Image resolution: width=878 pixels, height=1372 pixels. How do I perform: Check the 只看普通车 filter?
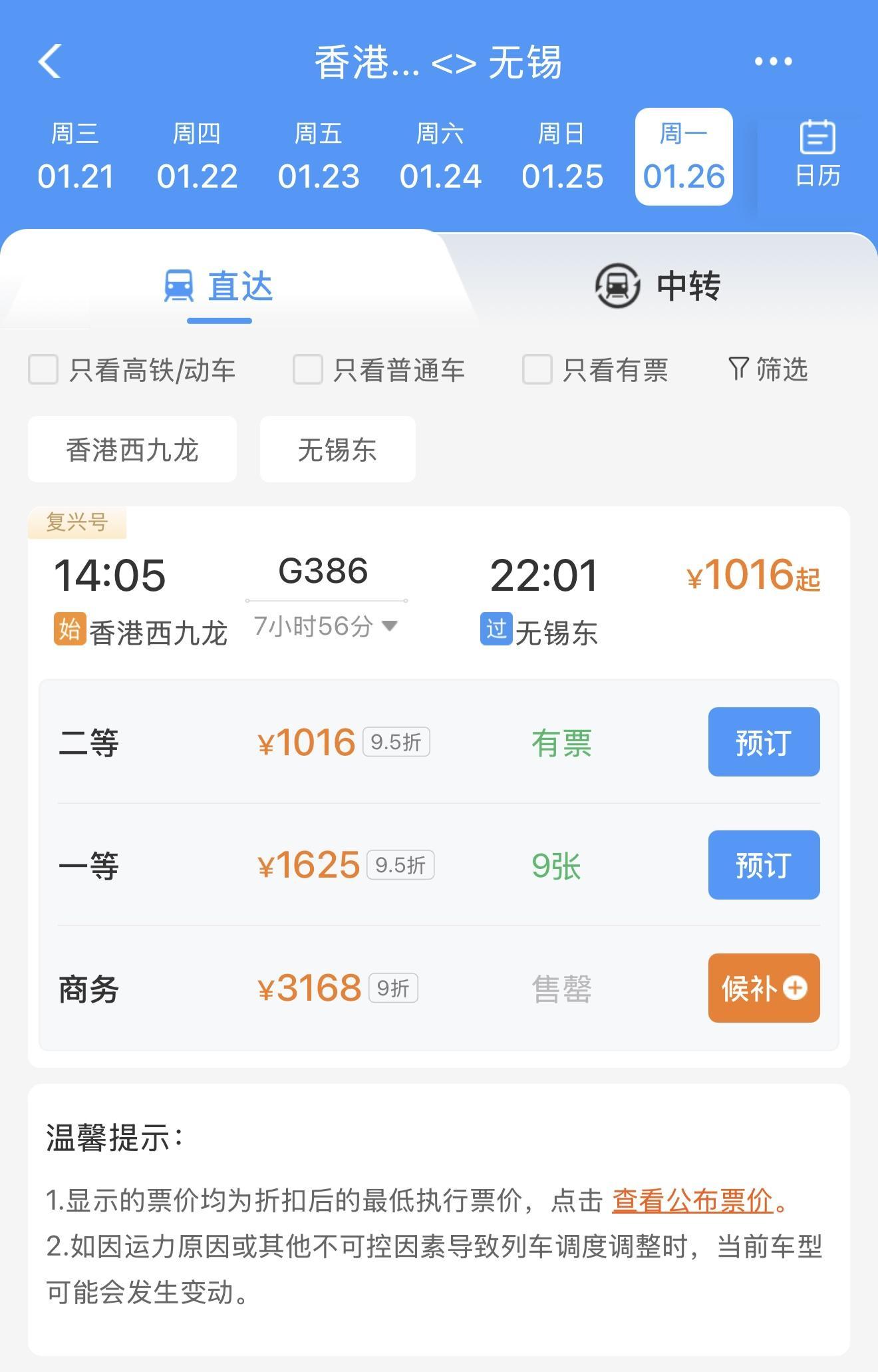(x=308, y=369)
